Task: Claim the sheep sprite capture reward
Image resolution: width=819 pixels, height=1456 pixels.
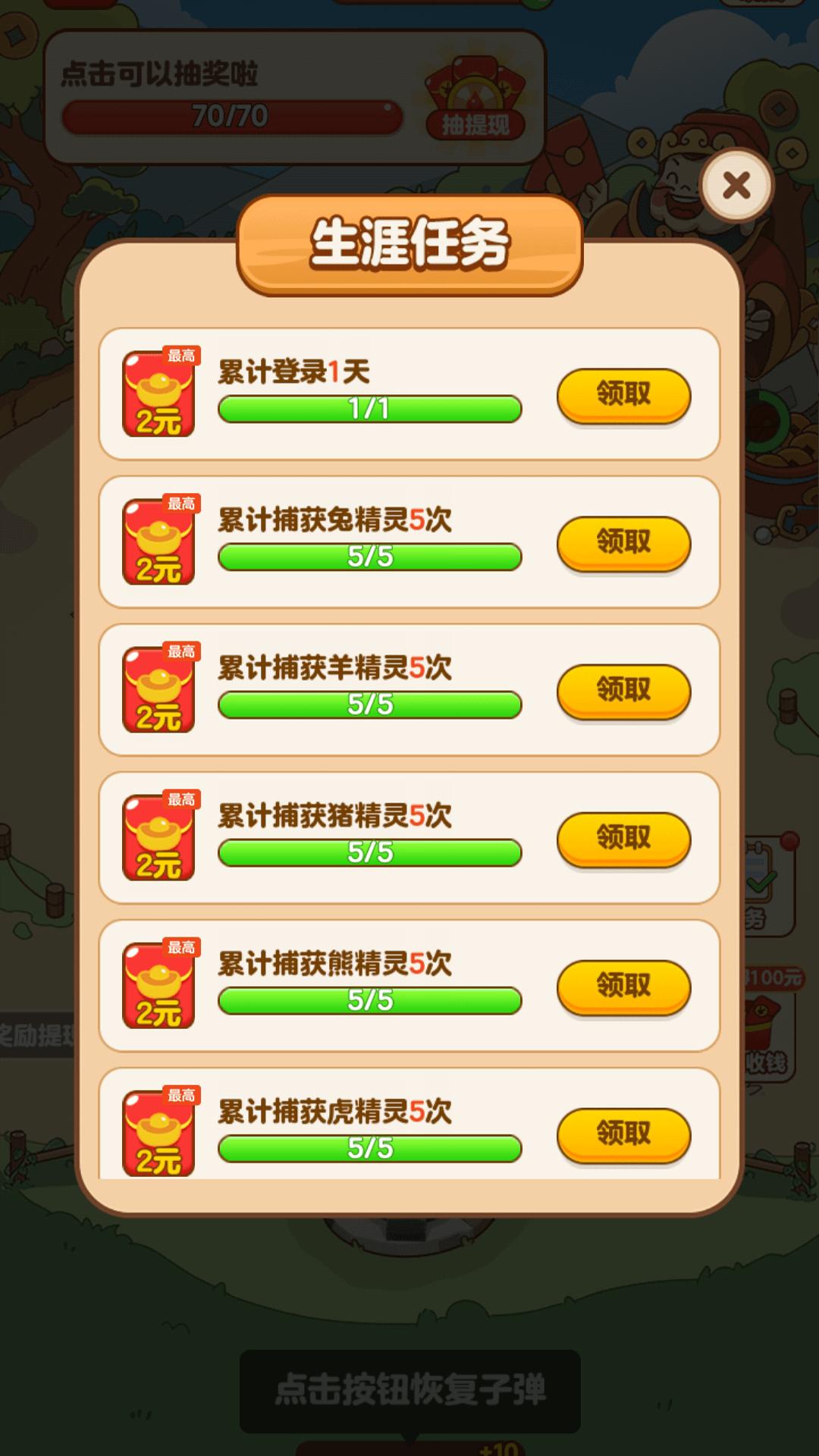Action: [622, 689]
